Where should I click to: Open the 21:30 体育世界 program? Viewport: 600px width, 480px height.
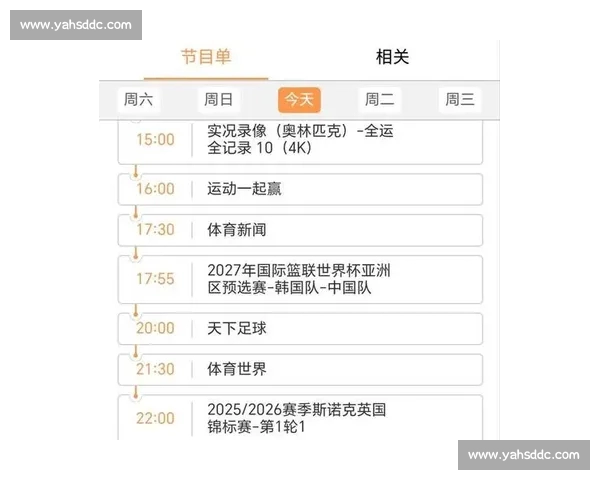[300, 369]
